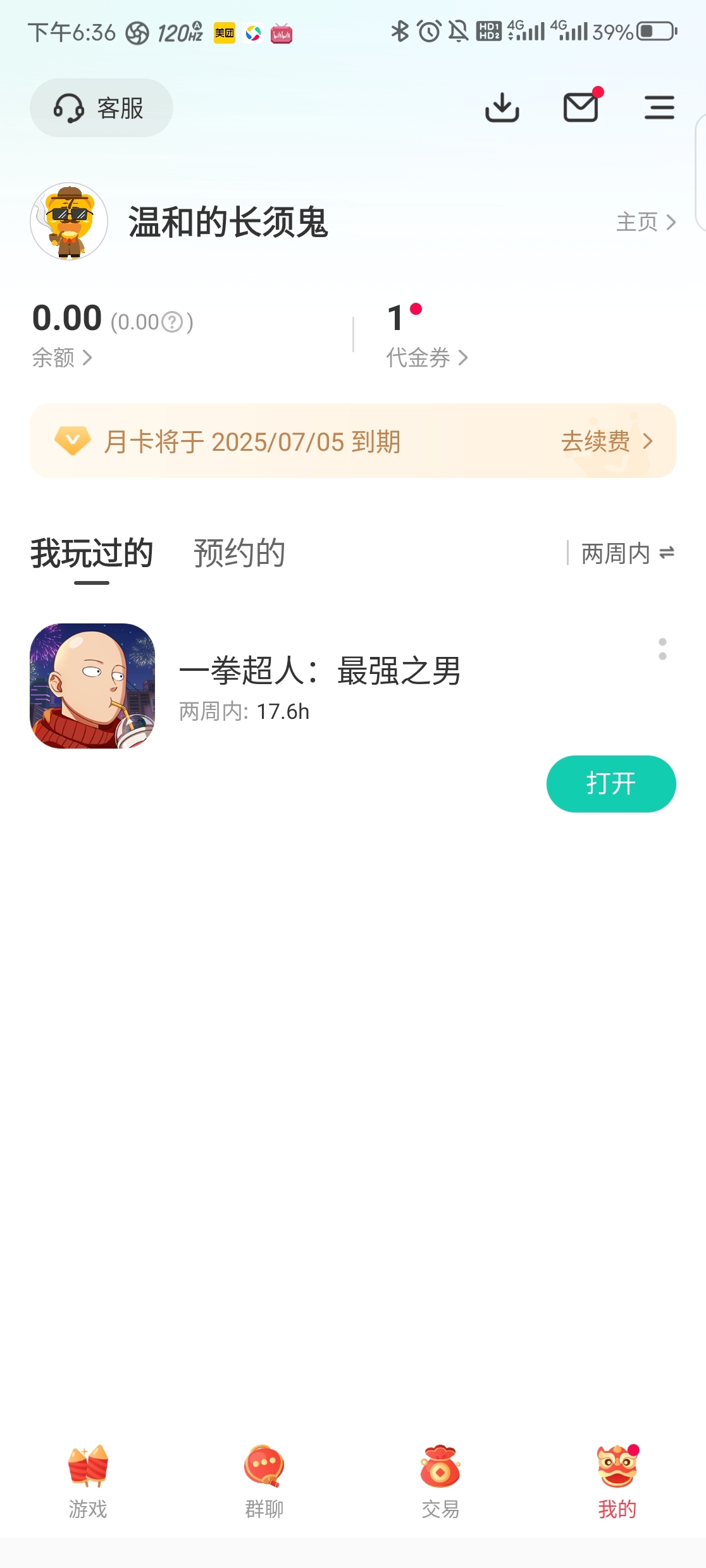706x1568 pixels.
Task: Change the 两周内 time range filter
Action: (627, 553)
